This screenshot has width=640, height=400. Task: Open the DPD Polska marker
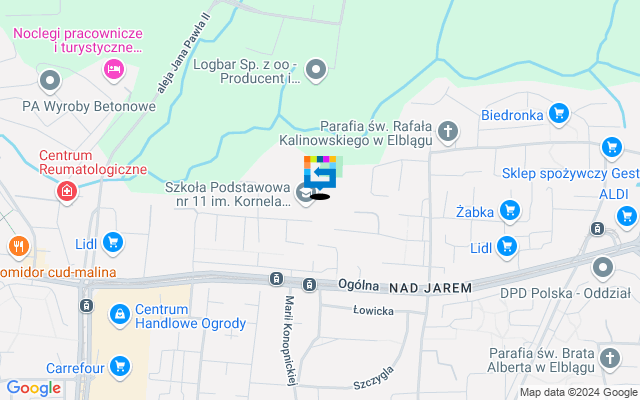602,267
